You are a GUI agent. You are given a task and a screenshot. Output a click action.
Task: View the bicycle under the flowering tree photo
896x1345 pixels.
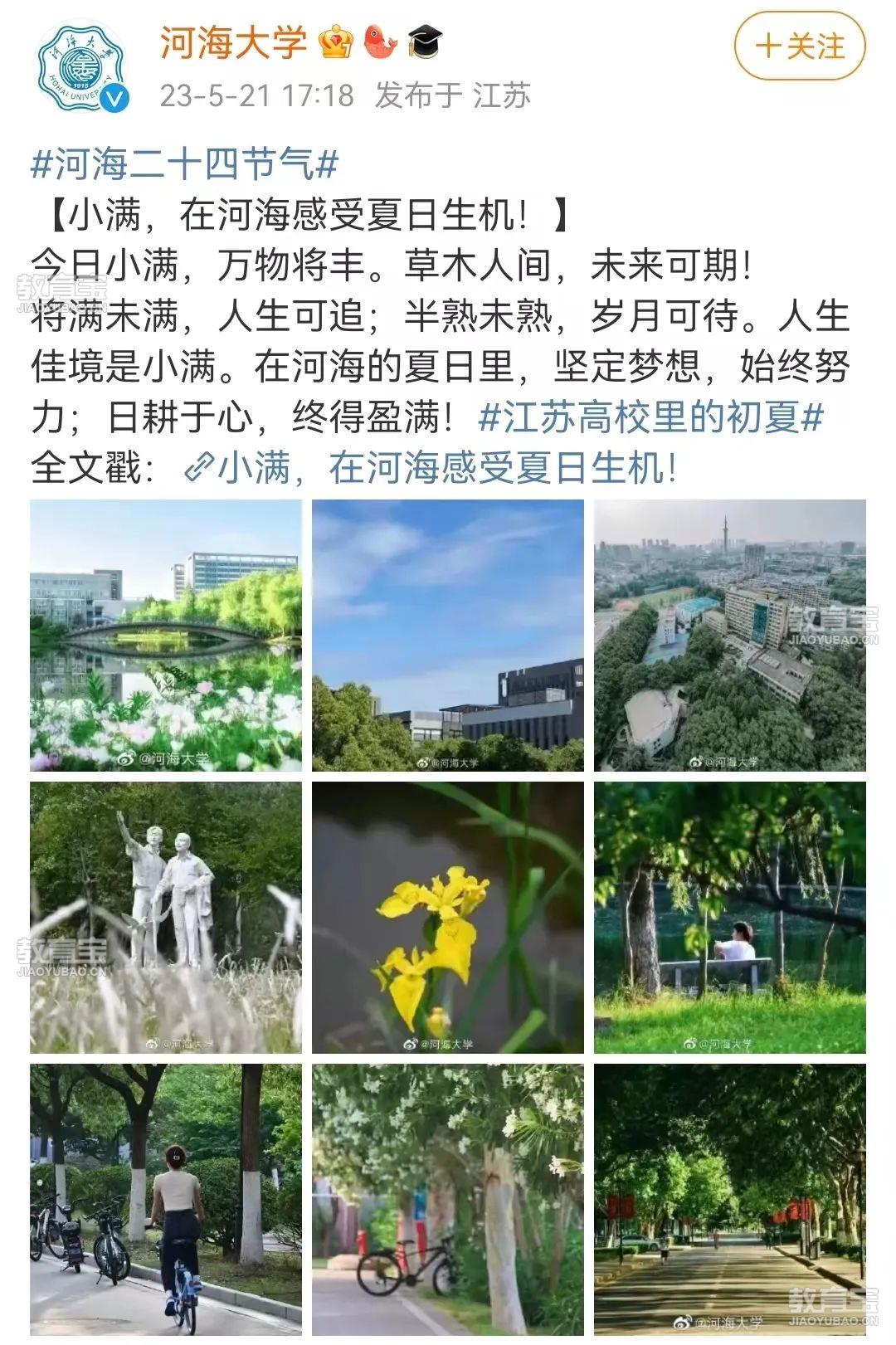(x=448, y=1200)
